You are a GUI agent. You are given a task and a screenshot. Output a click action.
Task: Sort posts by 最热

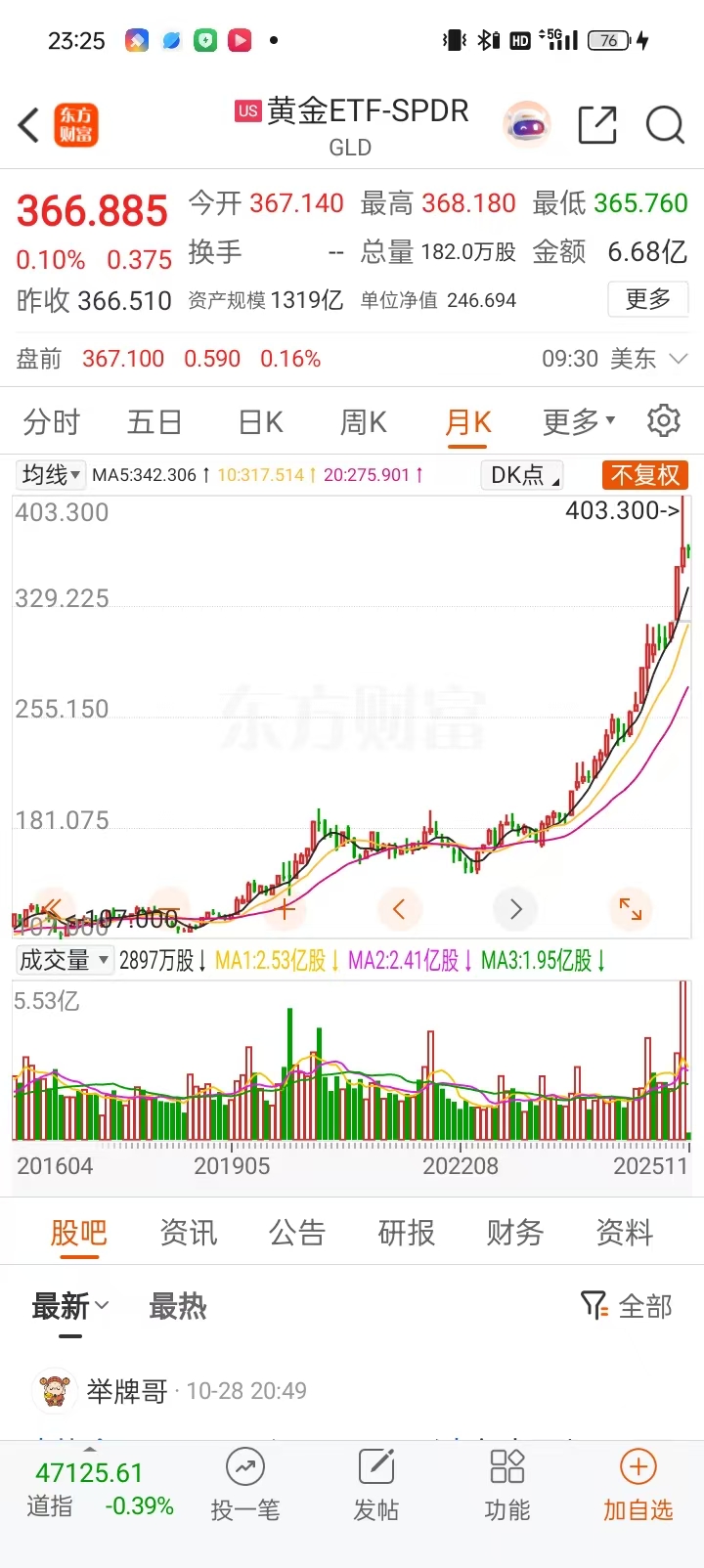pyautogui.click(x=177, y=1306)
